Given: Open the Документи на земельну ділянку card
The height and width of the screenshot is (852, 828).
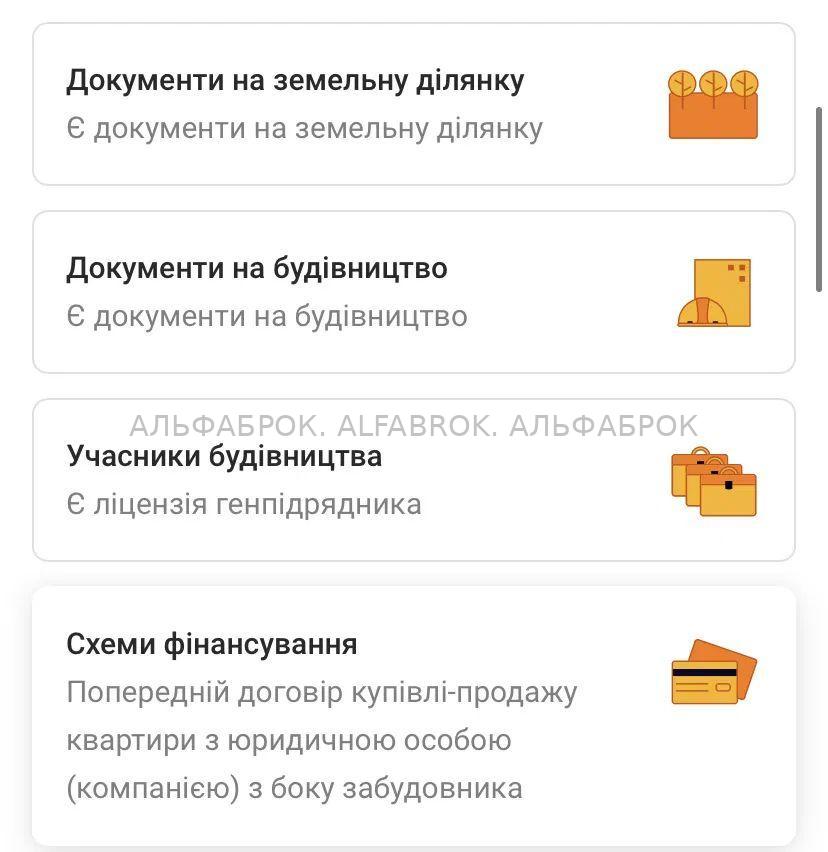Looking at the screenshot, I should (413, 104).
